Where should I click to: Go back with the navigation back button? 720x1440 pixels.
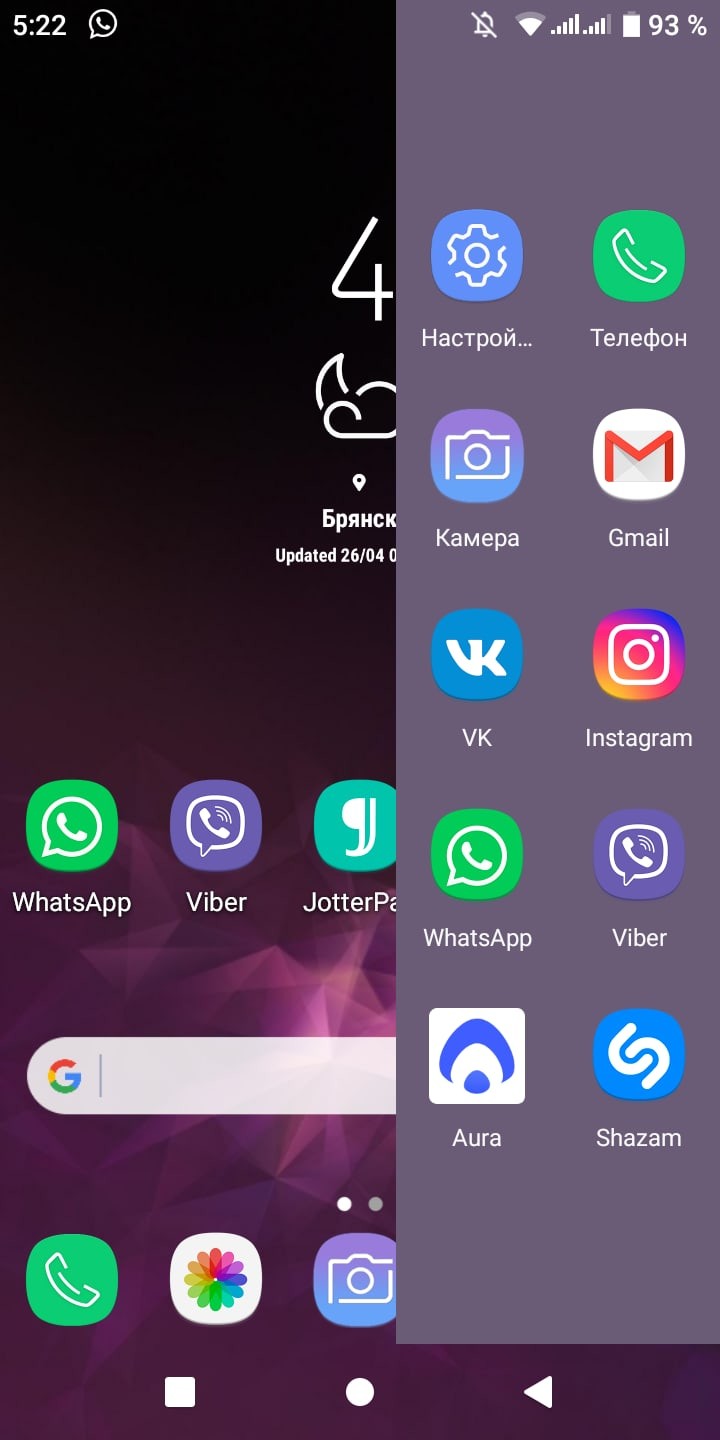pyautogui.click(x=539, y=1392)
